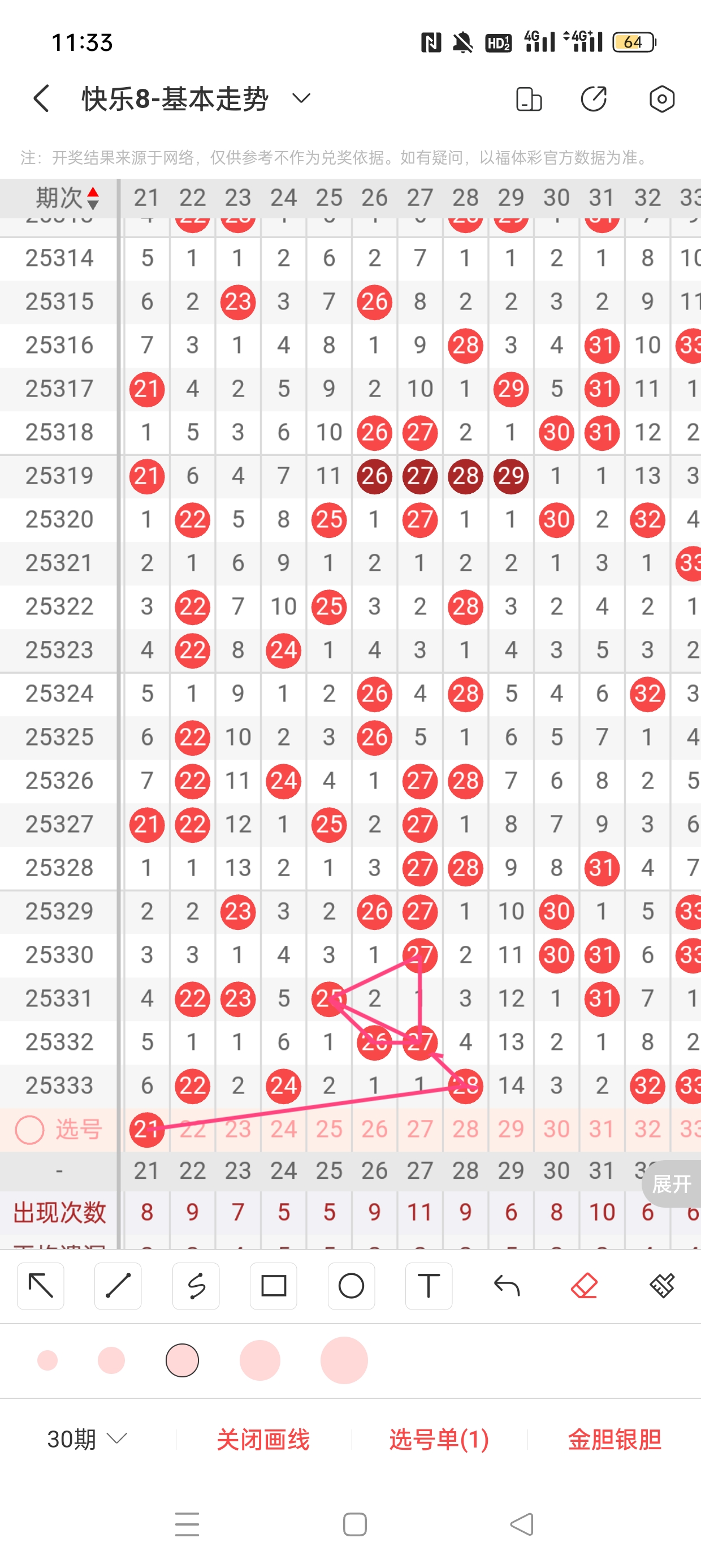Toggle the screen orientation icon

[x=528, y=98]
